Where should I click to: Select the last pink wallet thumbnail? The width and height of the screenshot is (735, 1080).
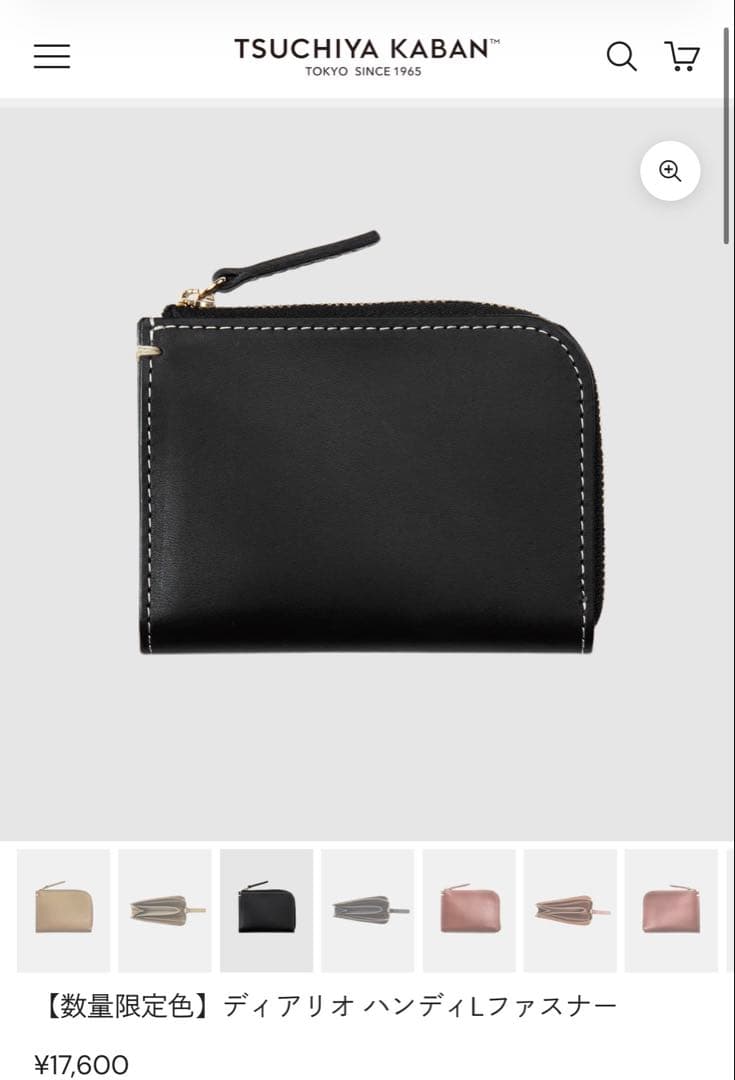pos(671,910)
